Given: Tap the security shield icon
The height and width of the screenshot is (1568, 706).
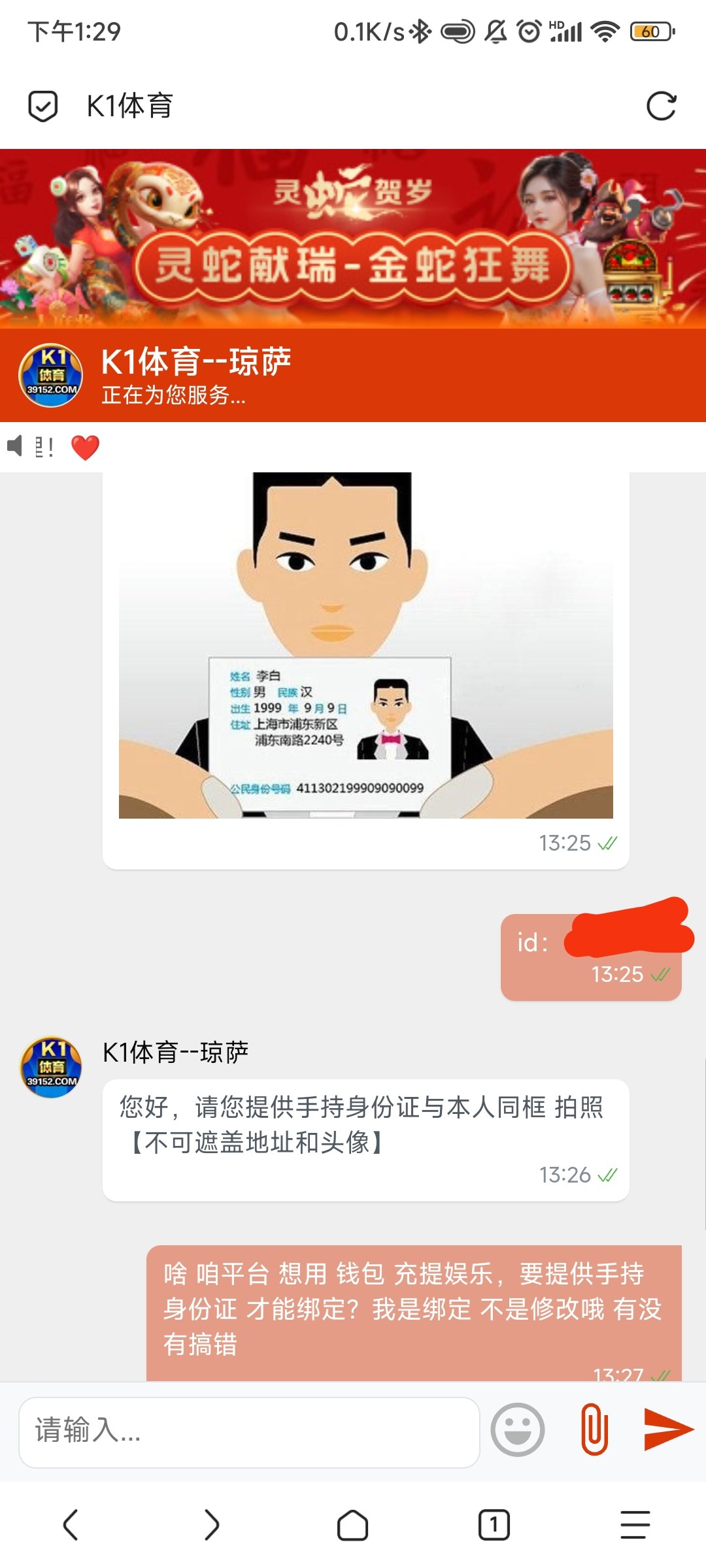Looking at the screenshot, I should pos(43,106).
